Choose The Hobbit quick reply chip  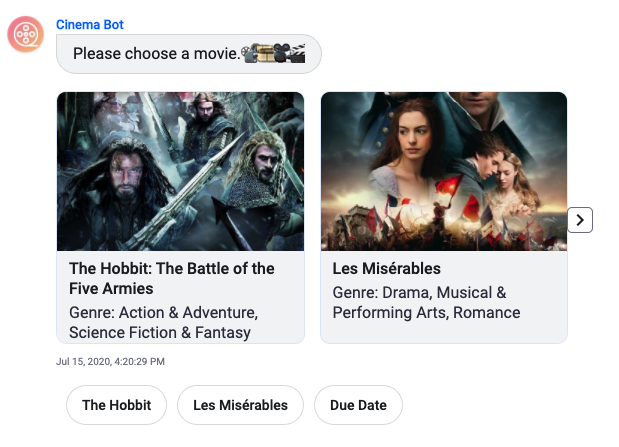tap(116, 405)
